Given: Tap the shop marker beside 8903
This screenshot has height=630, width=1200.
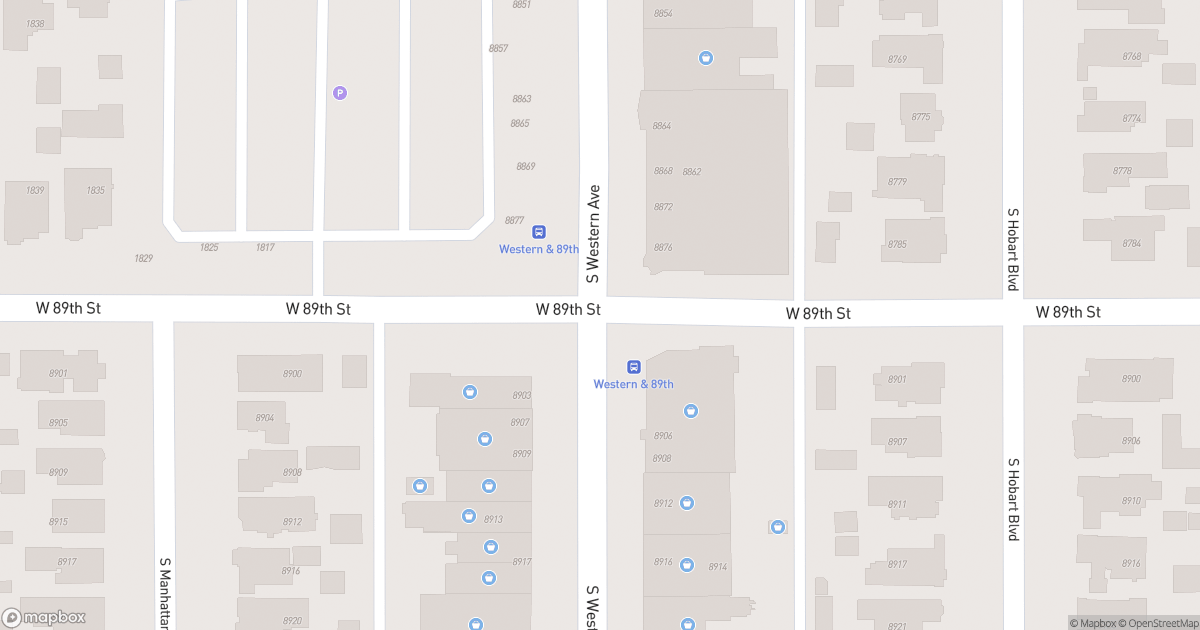Looking at the screenshot, I should tap(470, 392).
